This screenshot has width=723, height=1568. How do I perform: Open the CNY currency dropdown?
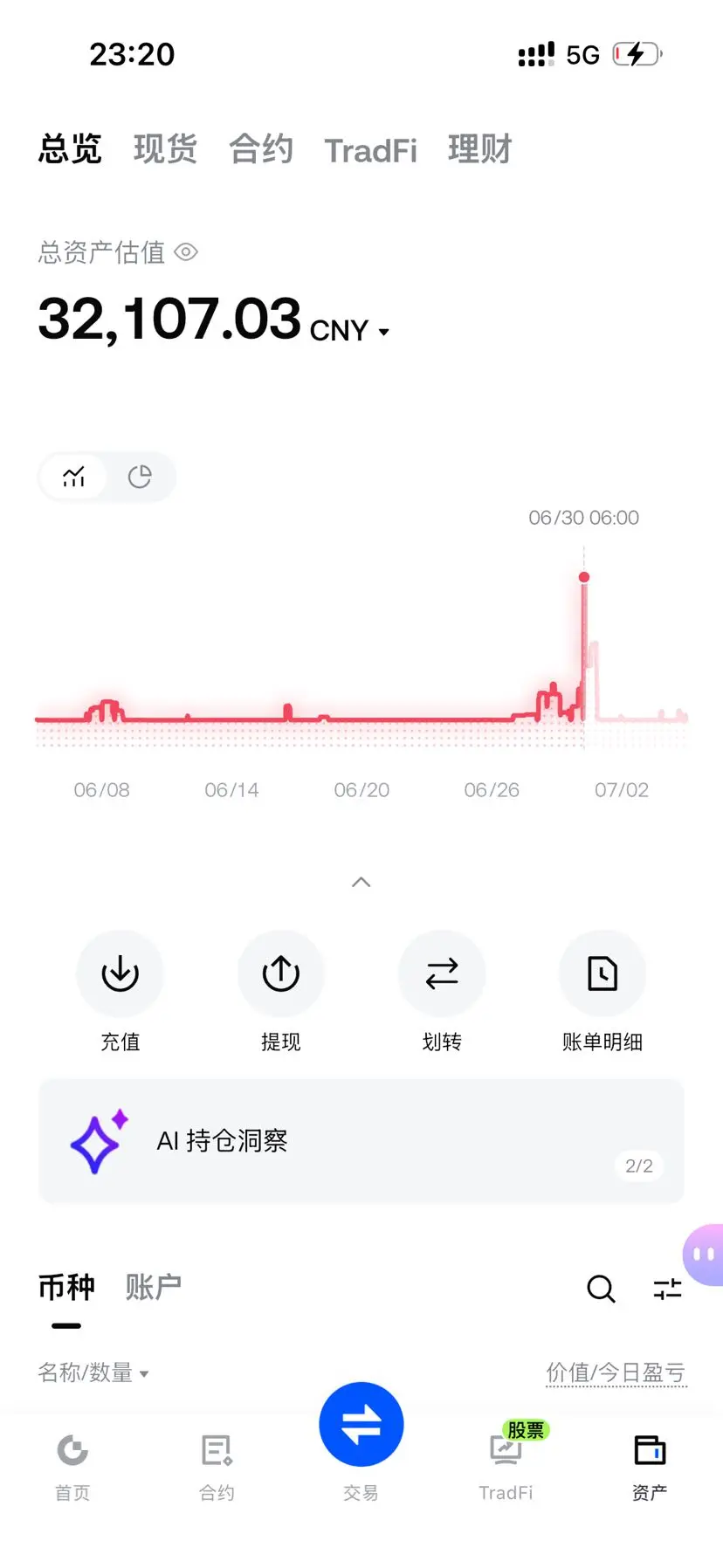tap(349, 331)
